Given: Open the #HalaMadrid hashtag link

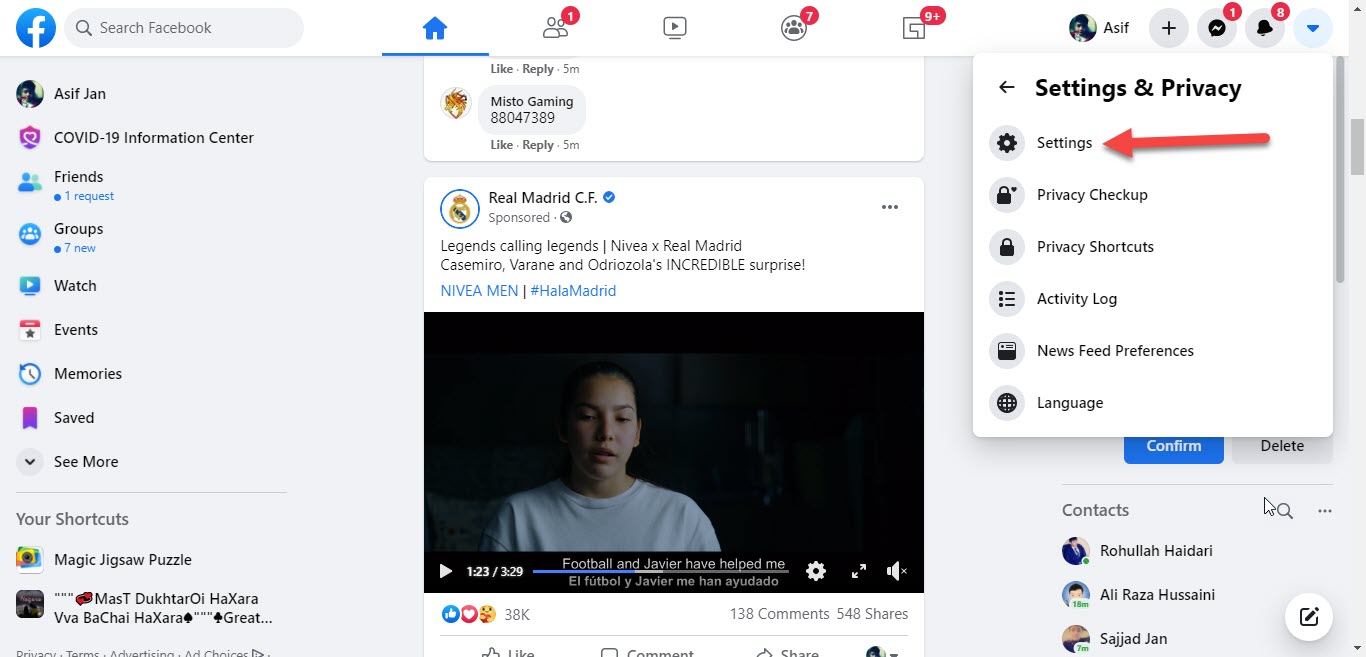Looking at the screenshot, I should pos(573,291).
